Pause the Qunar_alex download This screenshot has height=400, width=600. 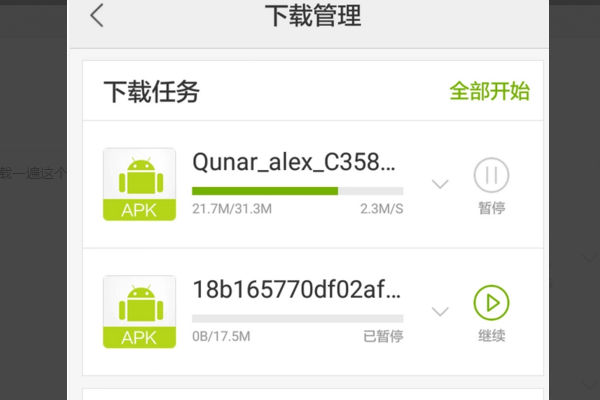point(491,177)
